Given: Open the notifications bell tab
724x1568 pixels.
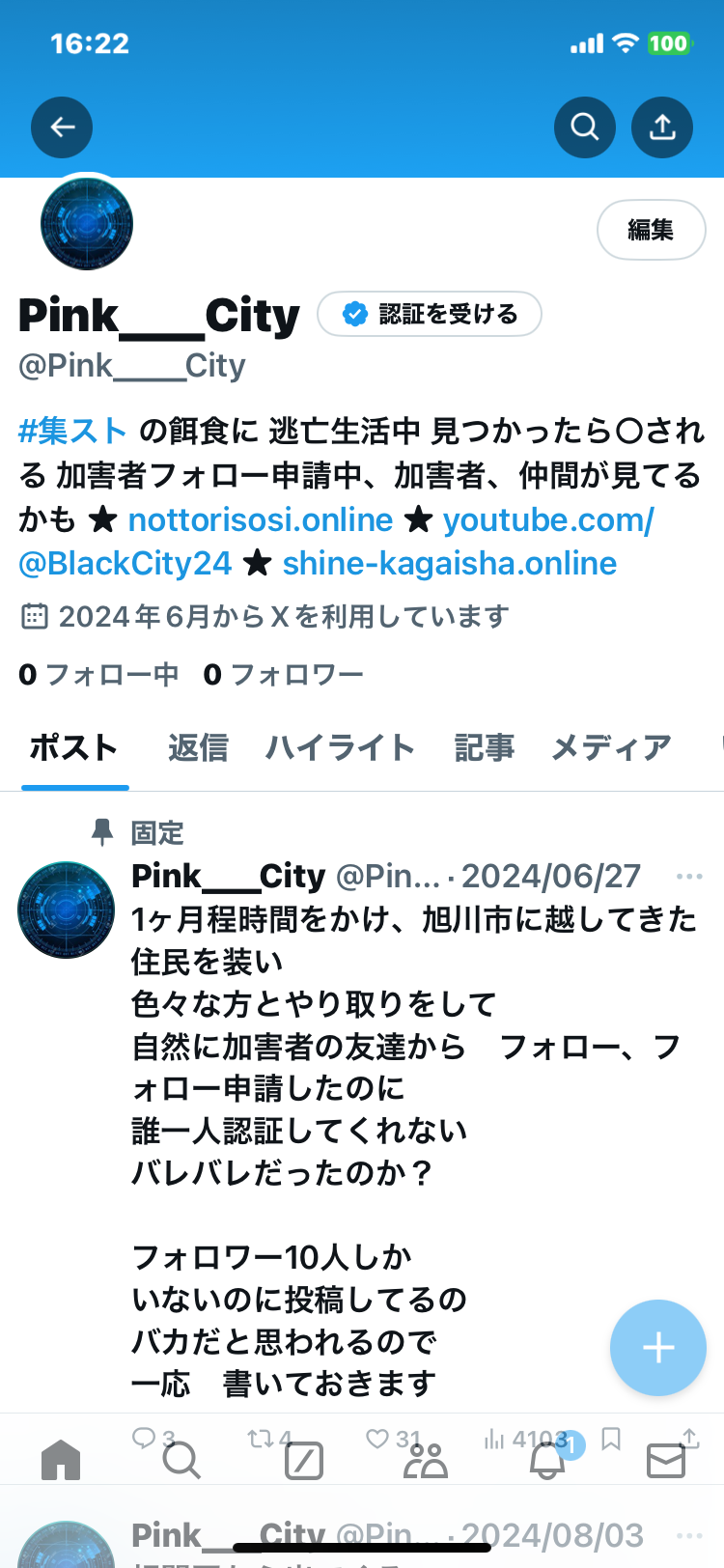Looking at the screenshot, I should pos(547,1461).
